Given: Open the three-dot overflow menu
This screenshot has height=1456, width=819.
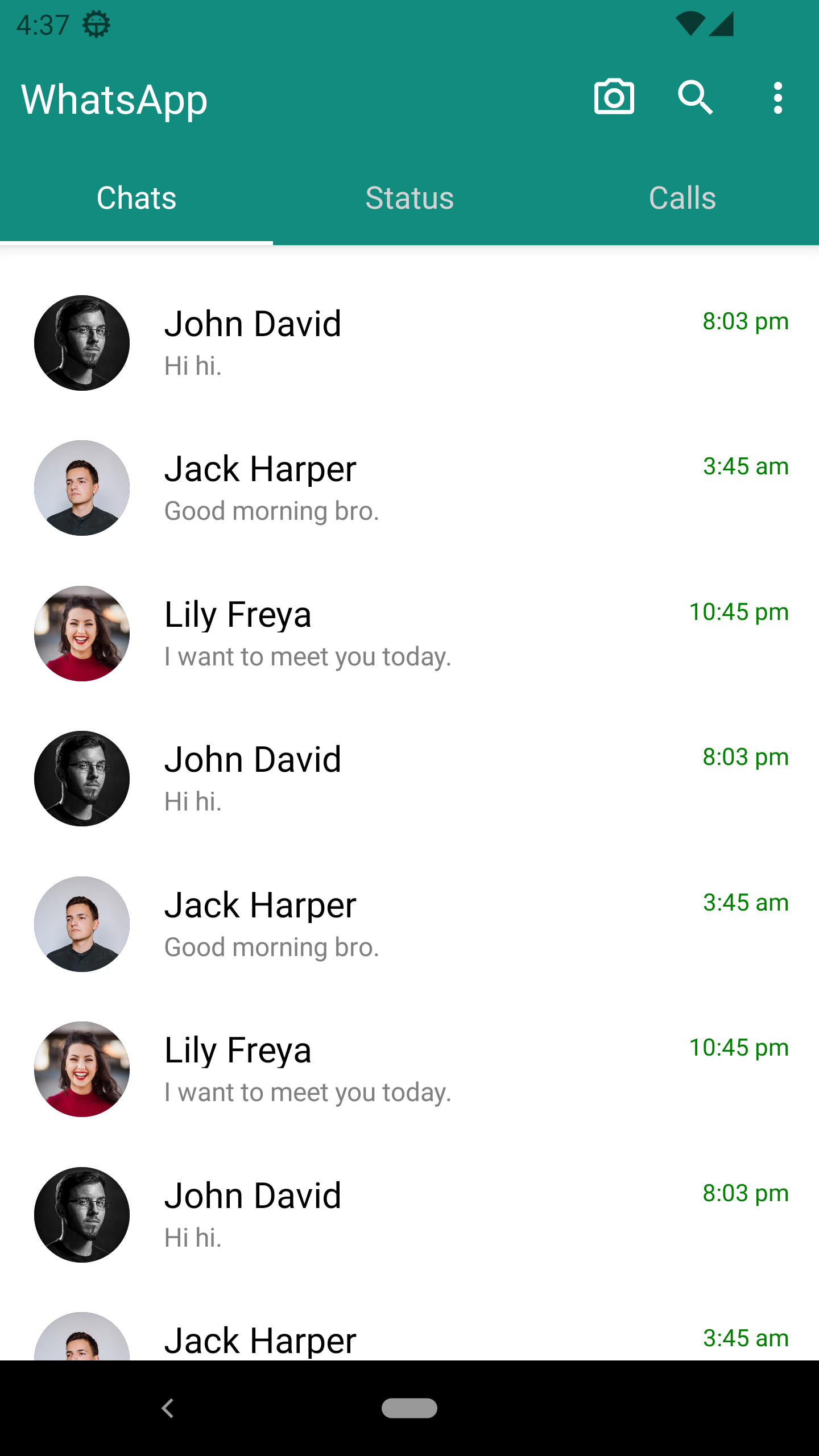Looking at the screenshot, I should point(778,97).
